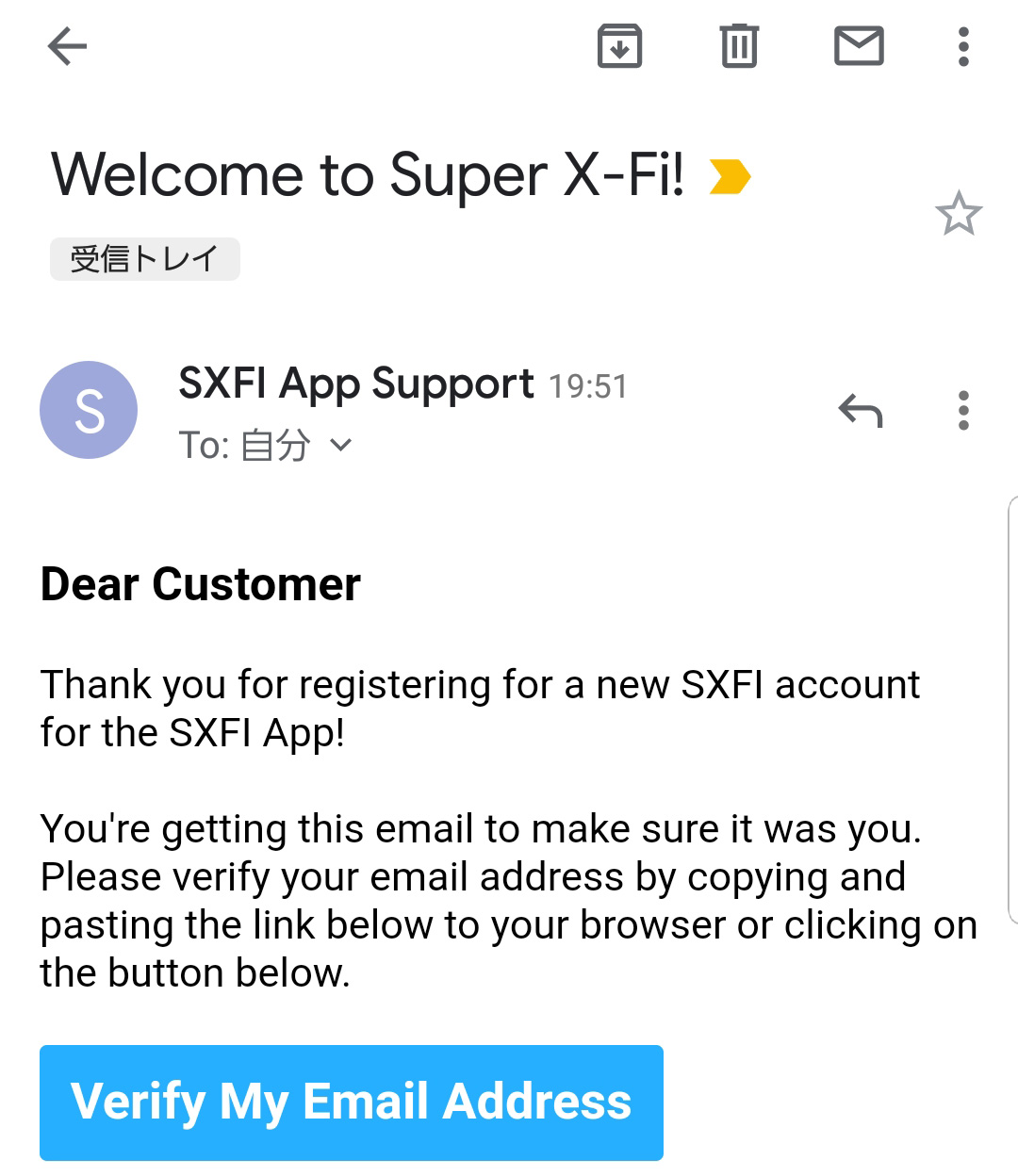
Task: Toggle the yellow importance marker
Action: click(729, 176)
